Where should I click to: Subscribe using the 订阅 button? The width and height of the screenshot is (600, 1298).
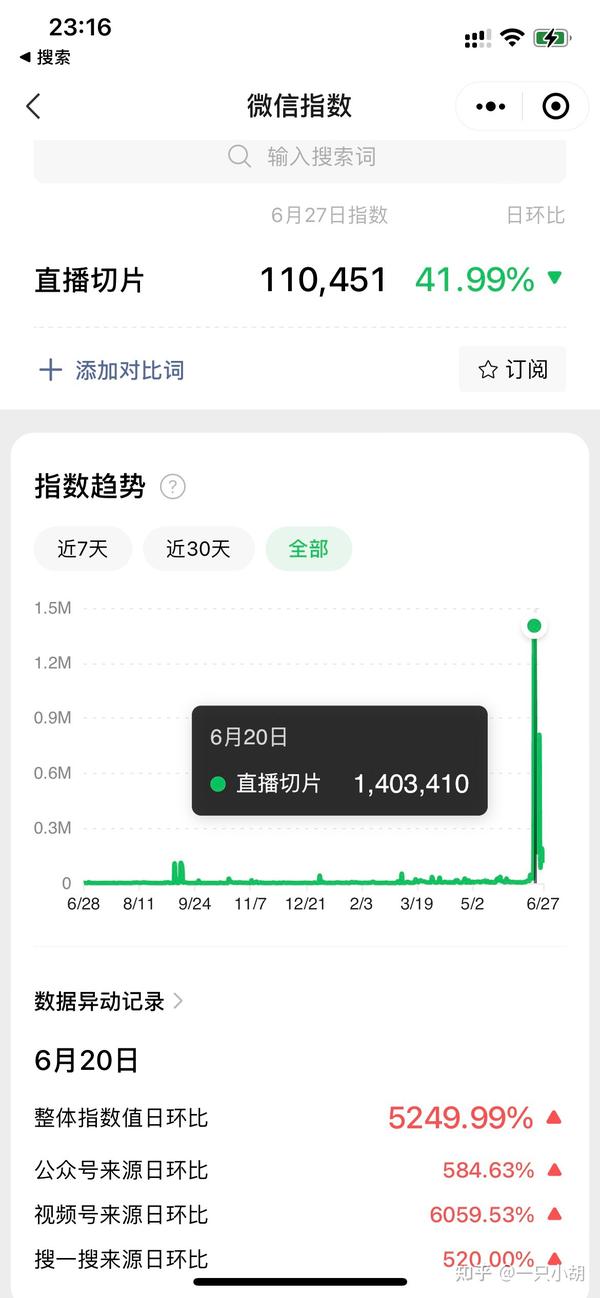coord(512,369)
